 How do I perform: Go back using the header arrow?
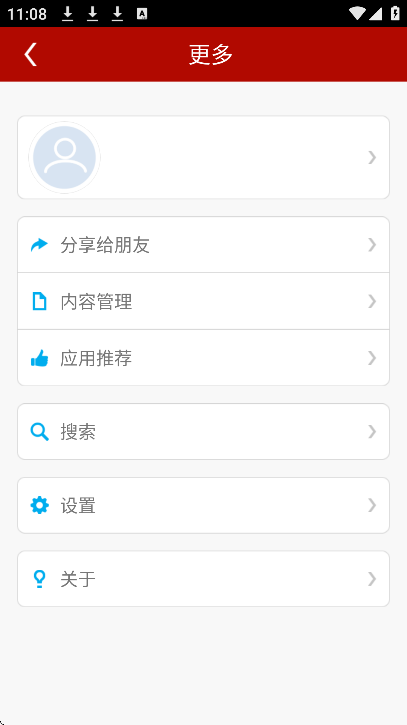click(31, 55)
